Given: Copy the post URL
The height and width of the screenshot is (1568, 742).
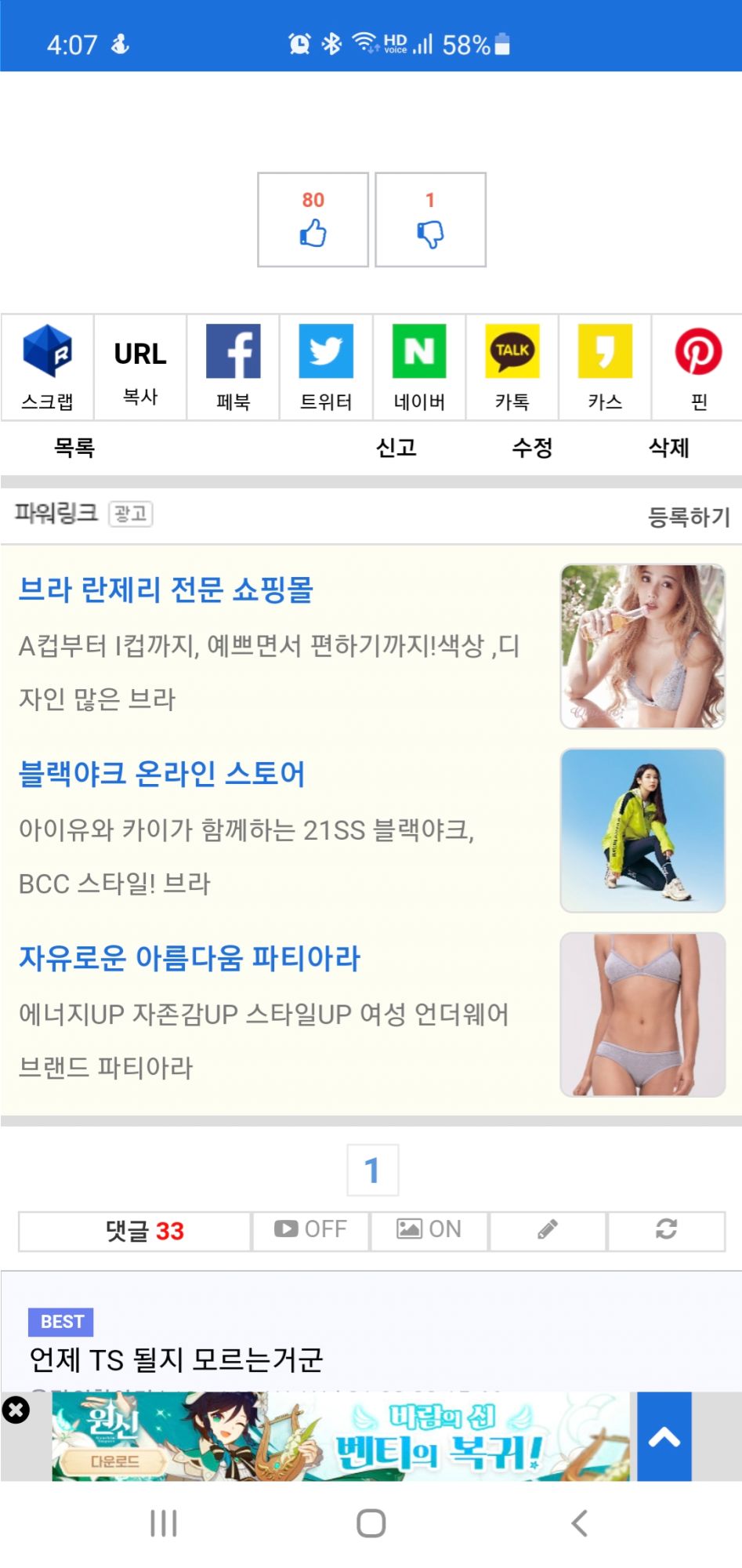Looking at the screenshot, I should coord(140,368).
